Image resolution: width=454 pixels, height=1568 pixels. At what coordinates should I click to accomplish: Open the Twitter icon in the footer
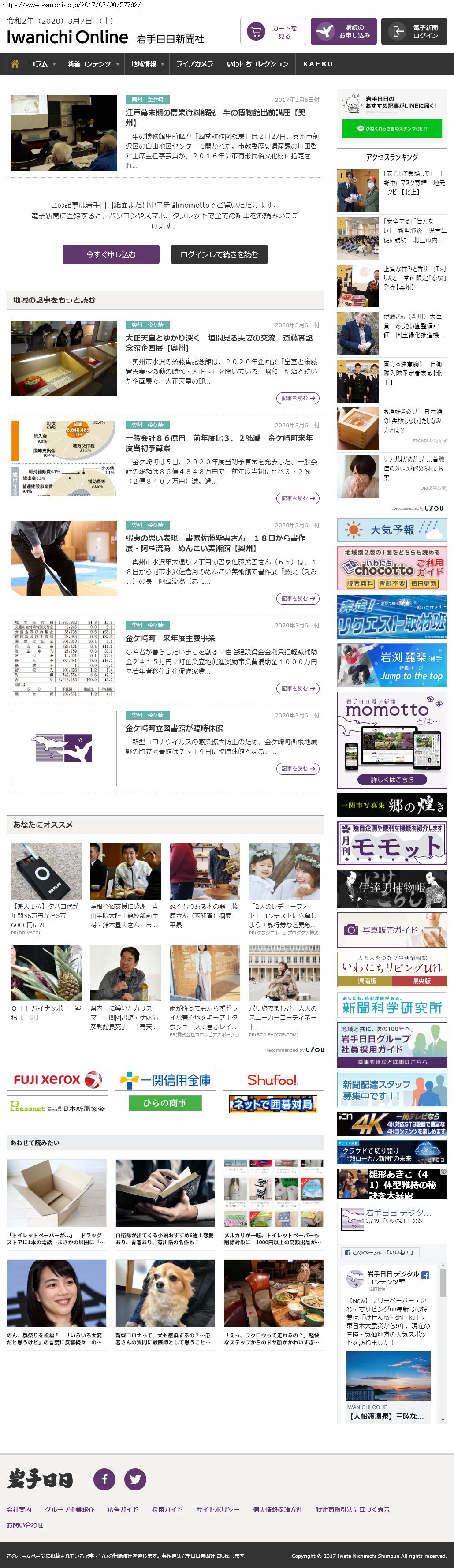coord(135,1478)
